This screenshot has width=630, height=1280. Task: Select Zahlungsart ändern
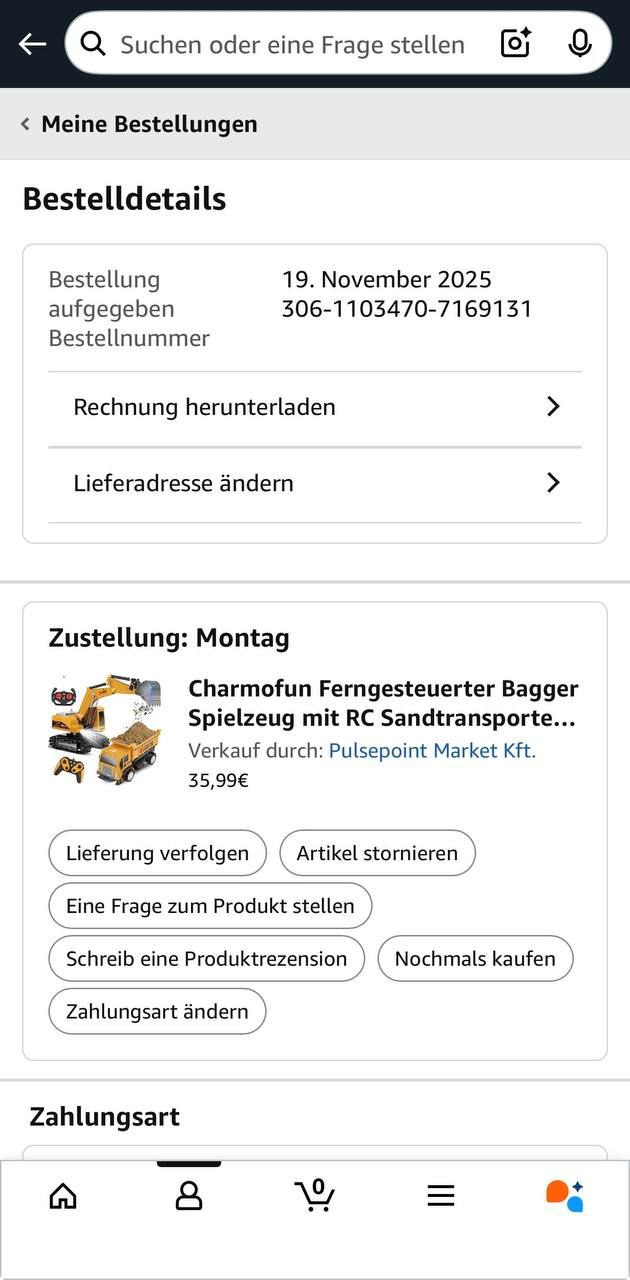pyautogui.click(x=157, y=1012)
